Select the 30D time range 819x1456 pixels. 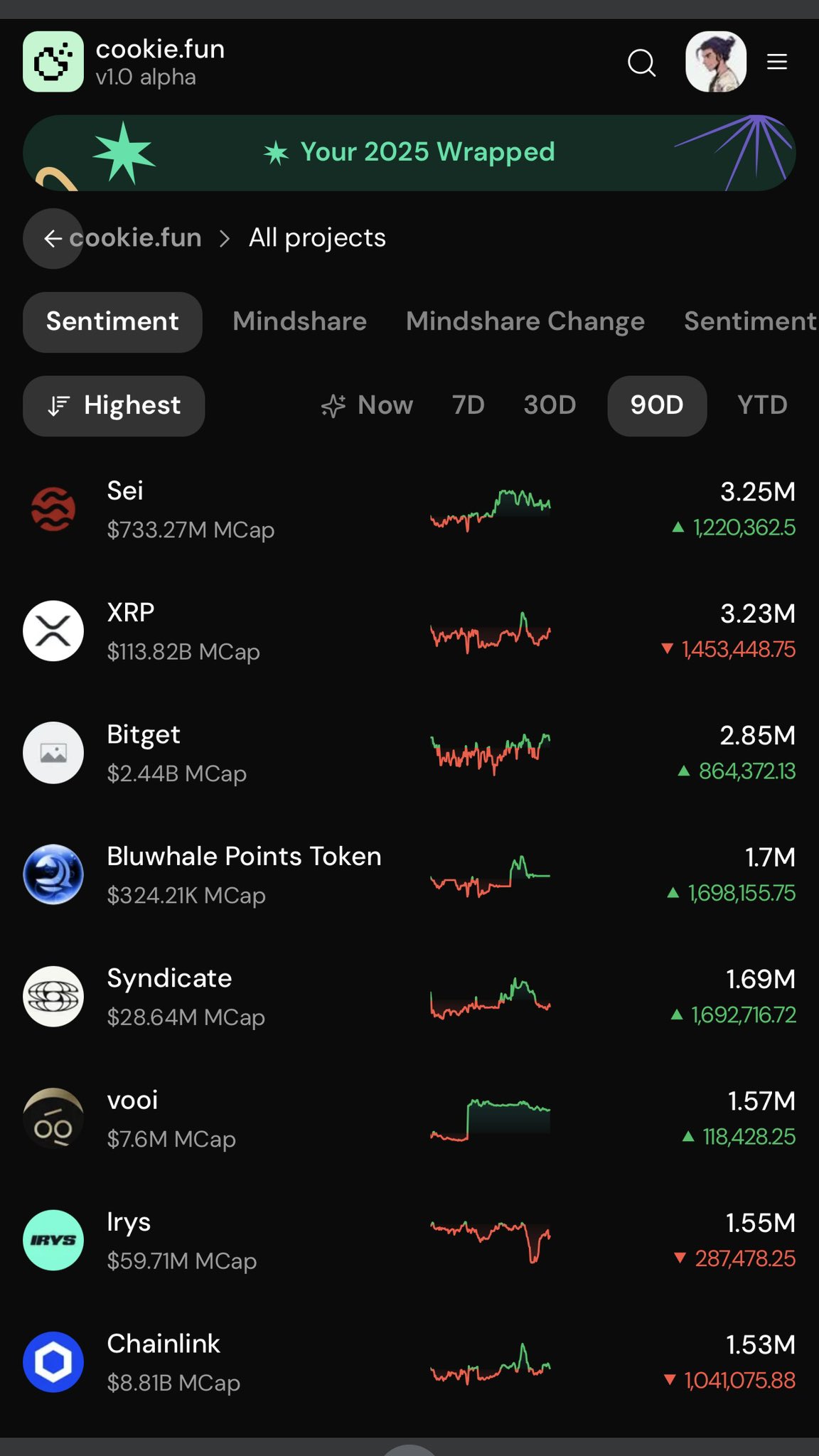tap(550, 405)
